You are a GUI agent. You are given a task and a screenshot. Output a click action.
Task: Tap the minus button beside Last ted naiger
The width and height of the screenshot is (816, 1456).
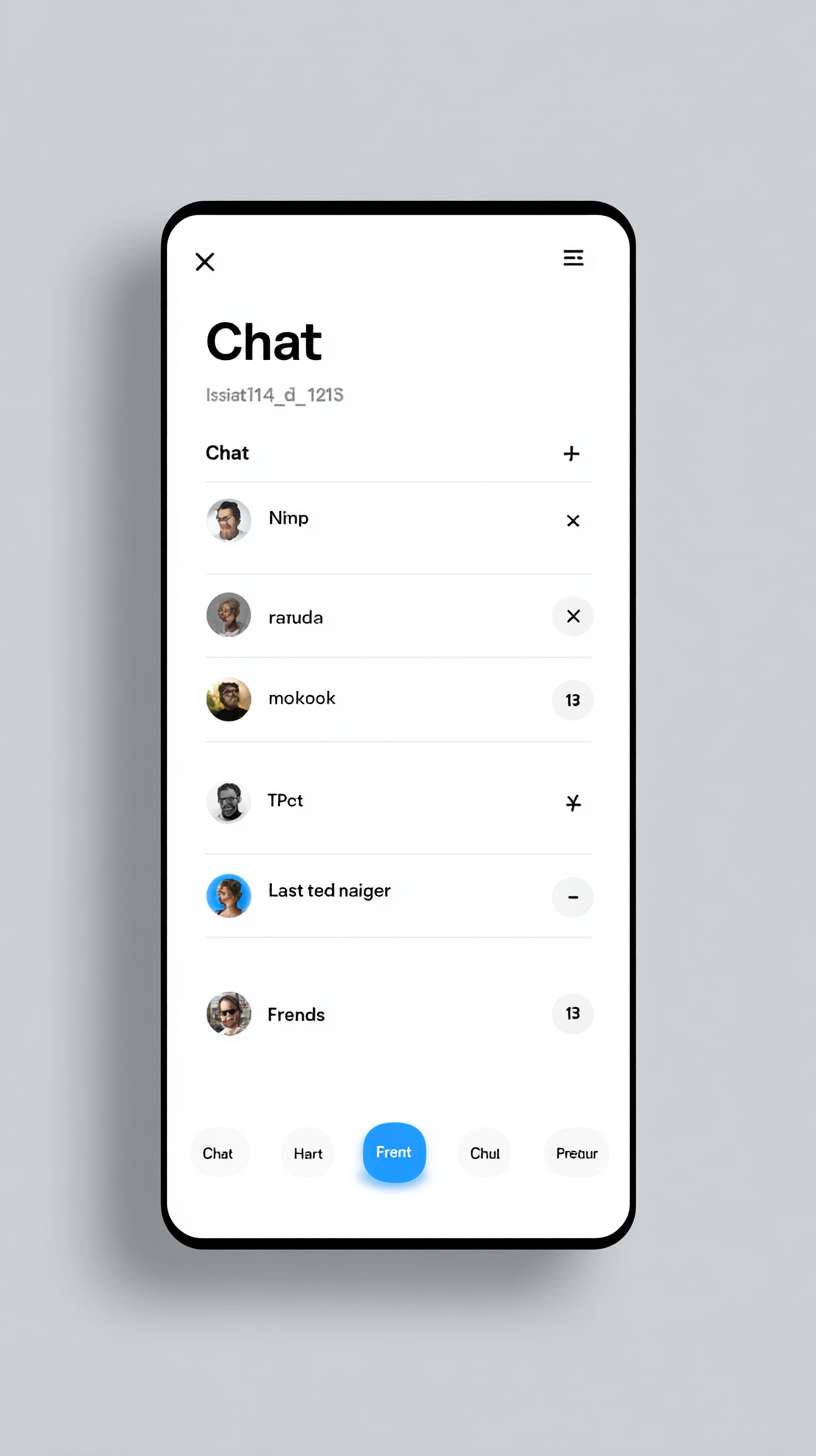[x=573, y=897]
